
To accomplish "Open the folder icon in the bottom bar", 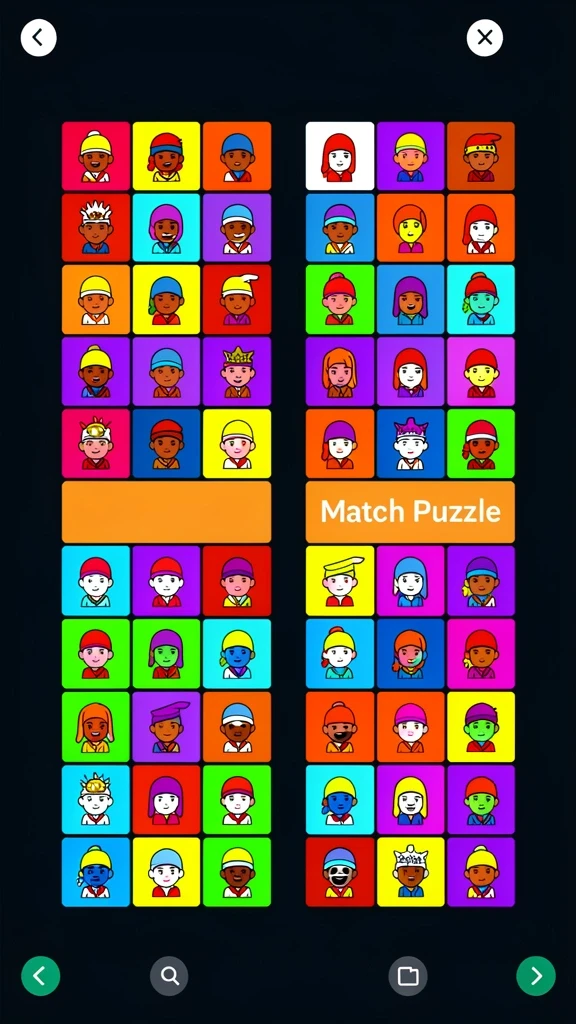I will click(408, 976).
